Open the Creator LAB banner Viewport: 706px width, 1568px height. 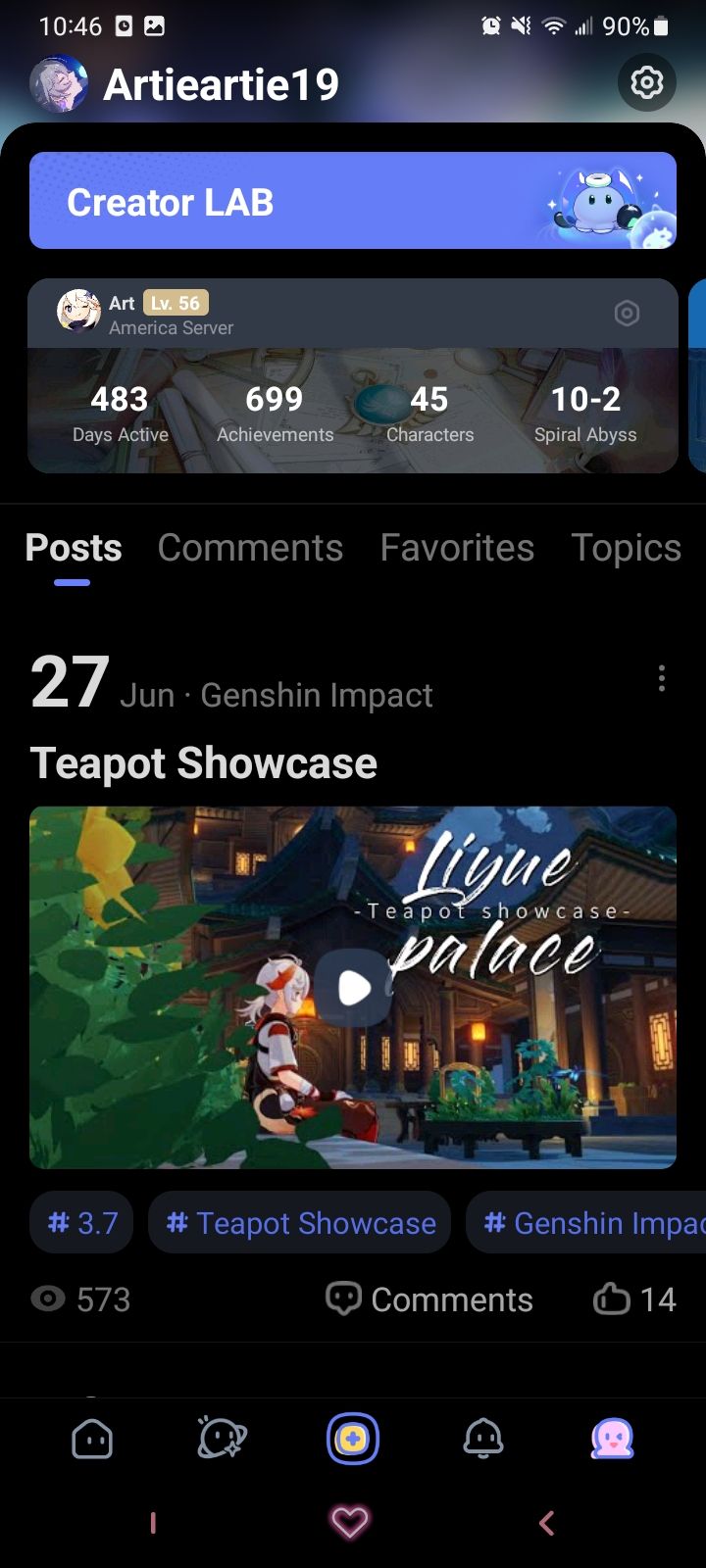(x=353, y=201)
